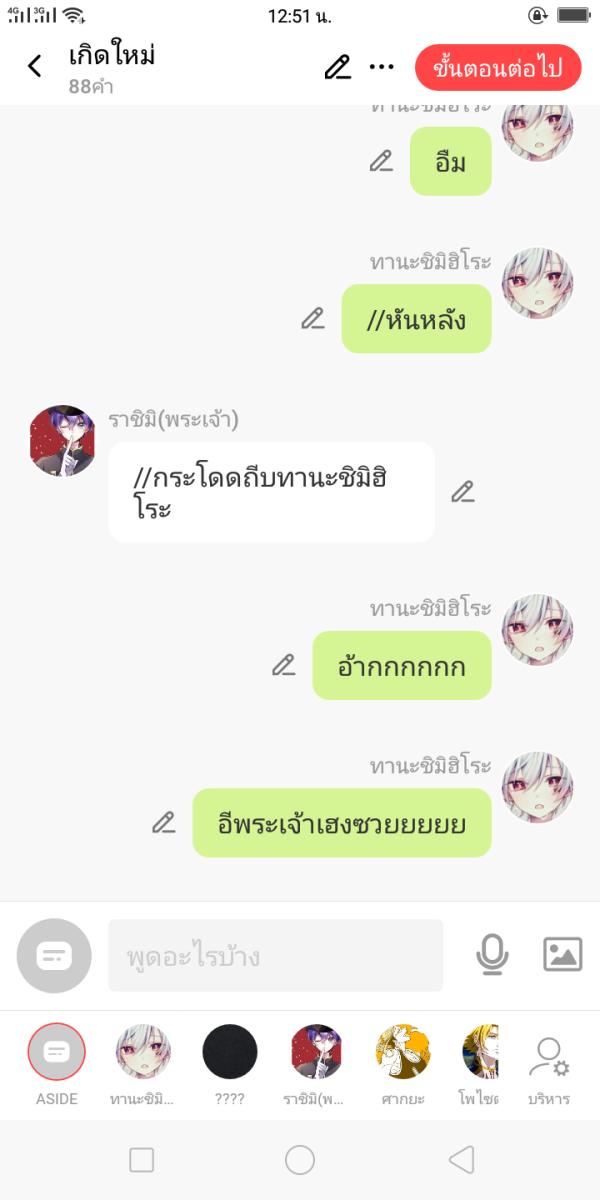The image size is (600, 1200).
Task: Tap the system home button
Action: coord(300,1160)
